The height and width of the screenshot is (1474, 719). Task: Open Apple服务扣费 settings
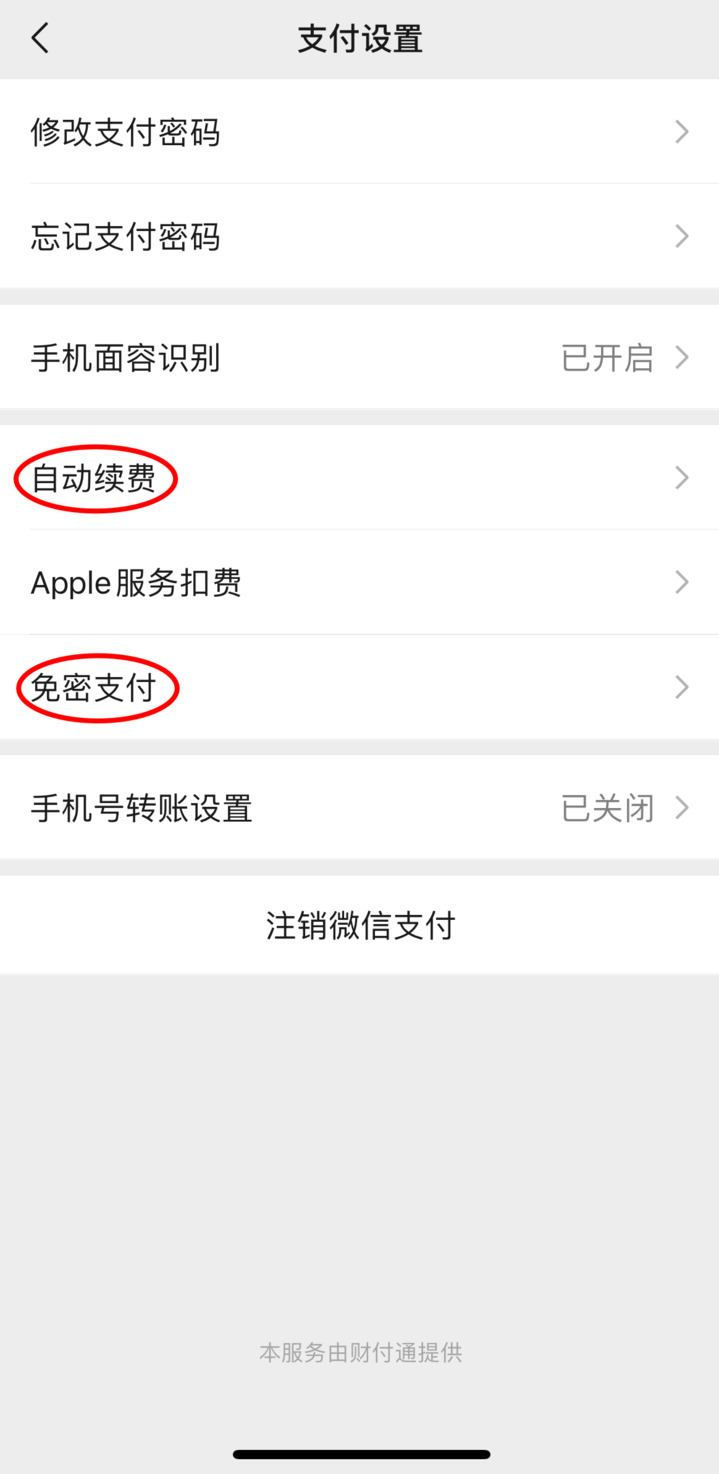(x=359, y=583)
